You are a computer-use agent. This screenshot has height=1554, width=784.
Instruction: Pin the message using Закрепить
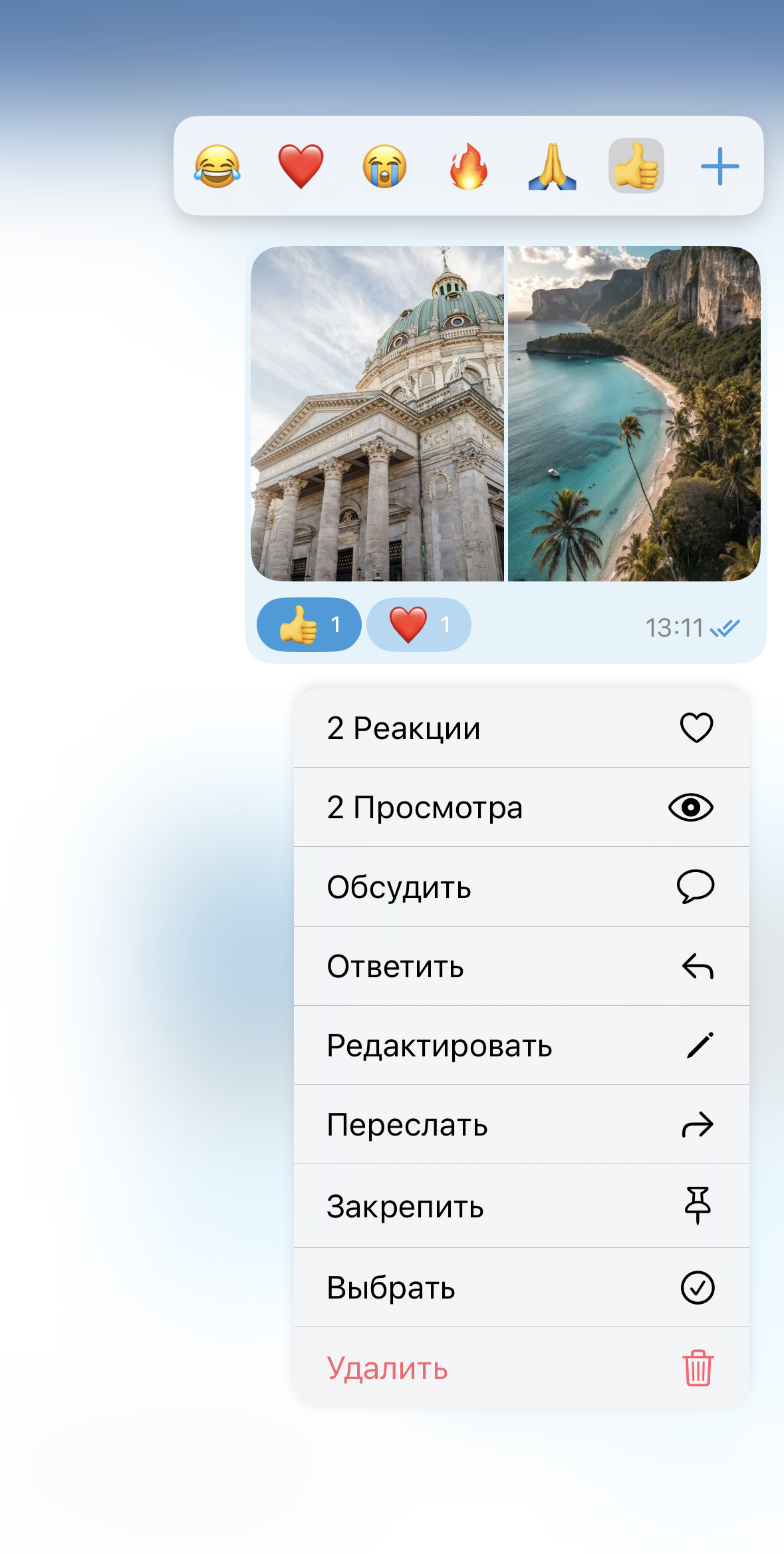tap(521, 1205)
